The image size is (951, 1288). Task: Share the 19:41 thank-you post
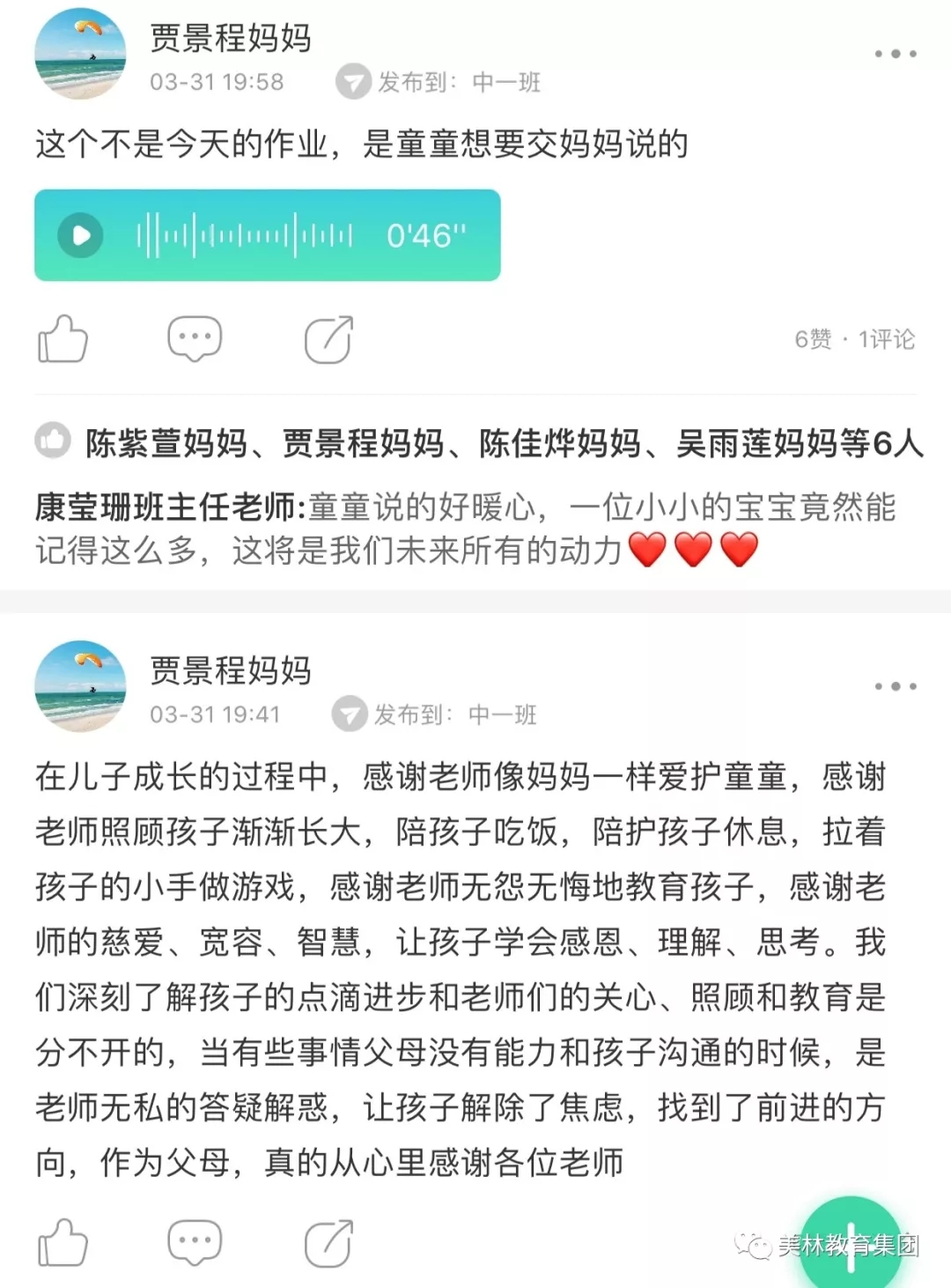point(328,1243)
